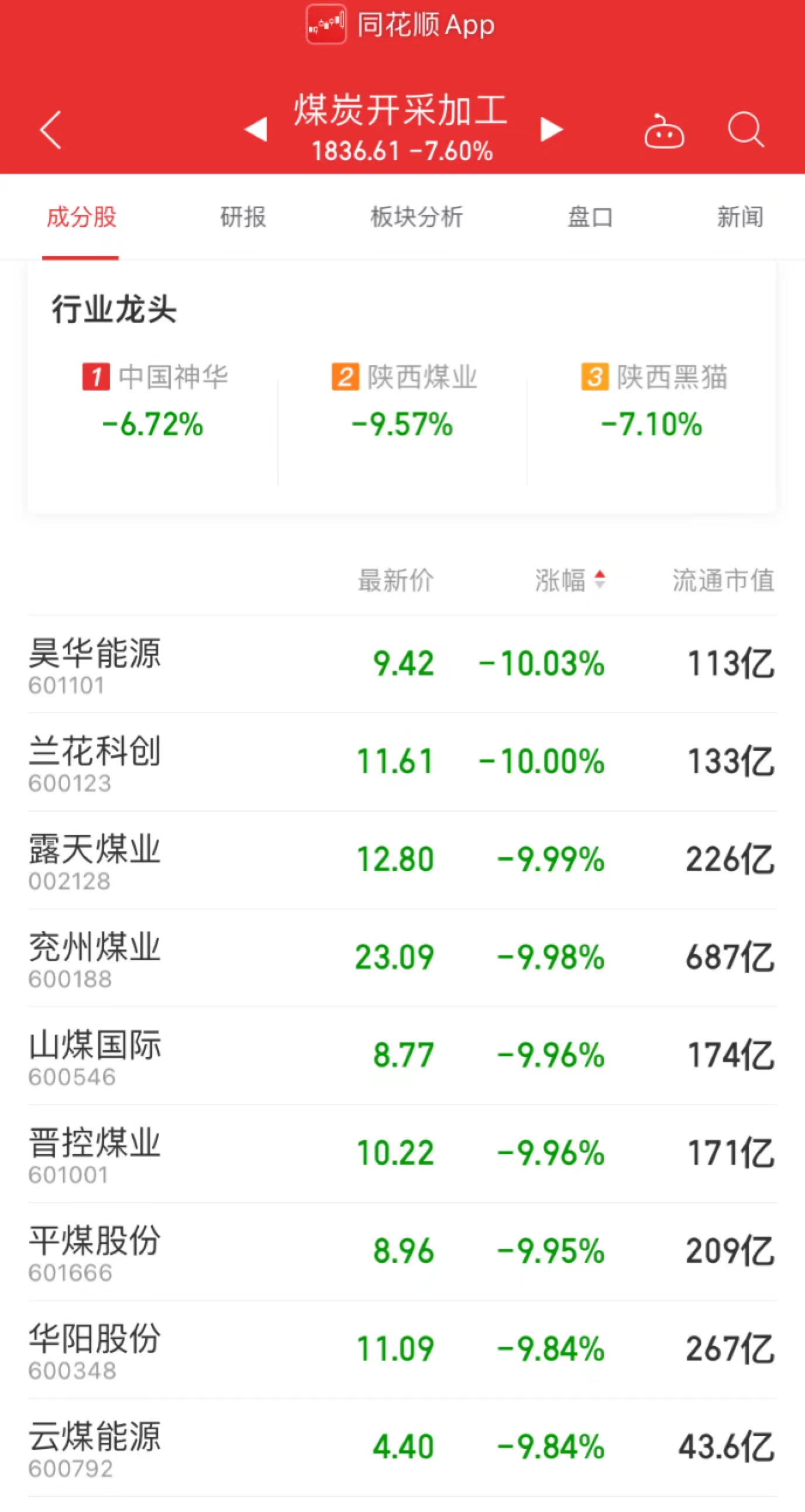Switch to the next sector with right triangle
This screenshot has height=1512, width=805.
click(x=551, y=130)
